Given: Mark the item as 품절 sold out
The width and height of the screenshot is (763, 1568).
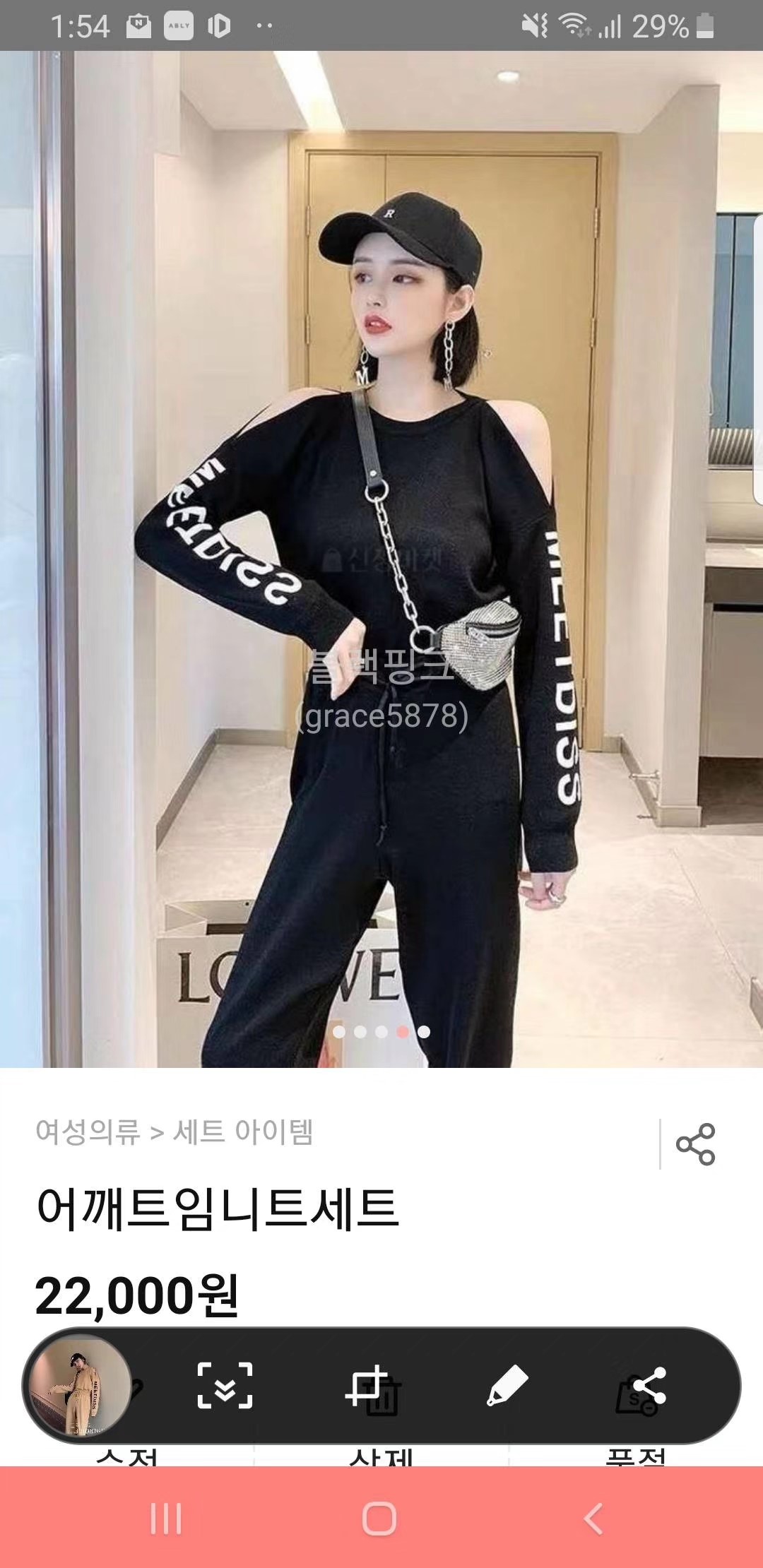Looking at the screenshot, I should 636,1455.
